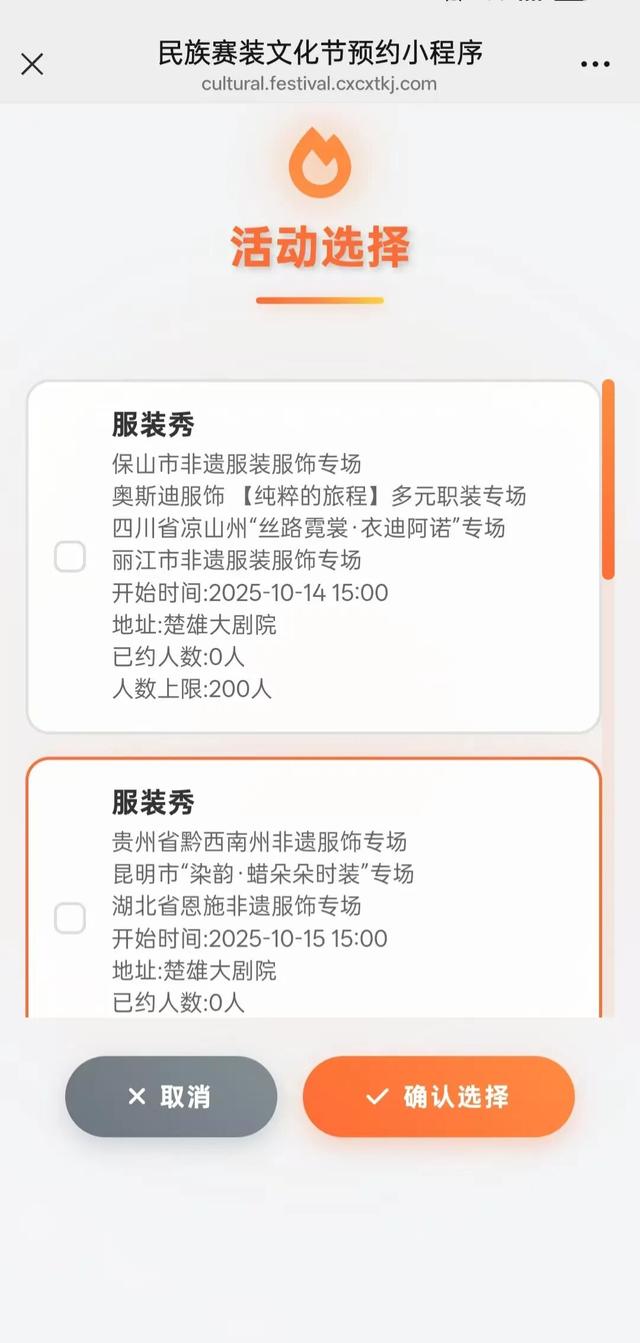Close the mini program page
640x1343 pixels.
32,64
